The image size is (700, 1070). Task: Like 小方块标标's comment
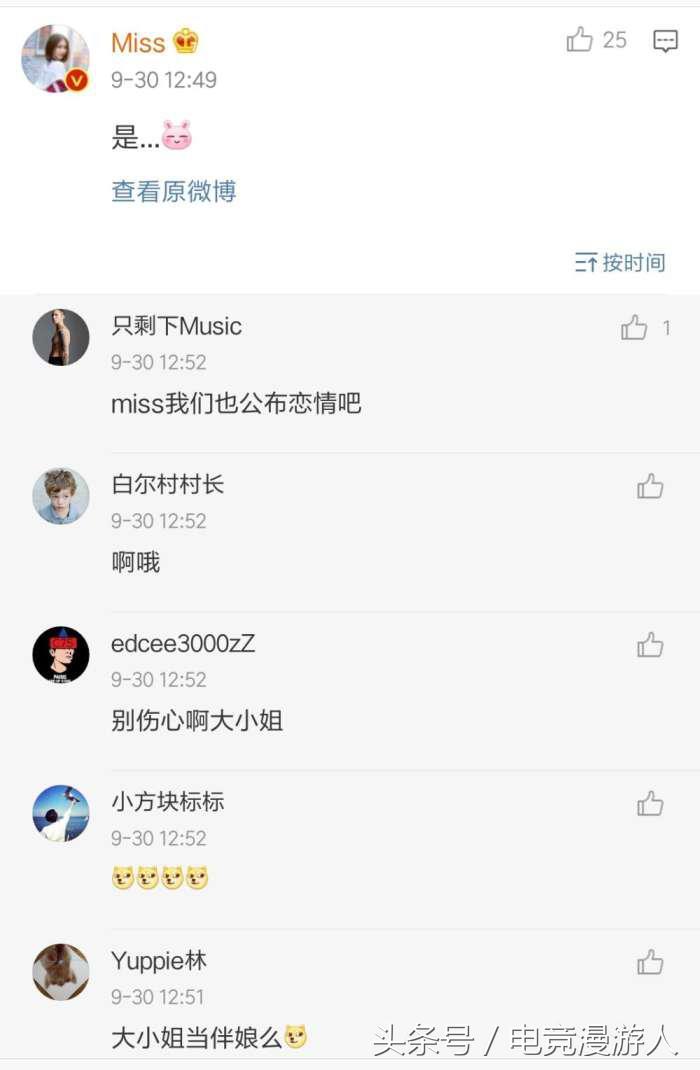tap(650, 803)
